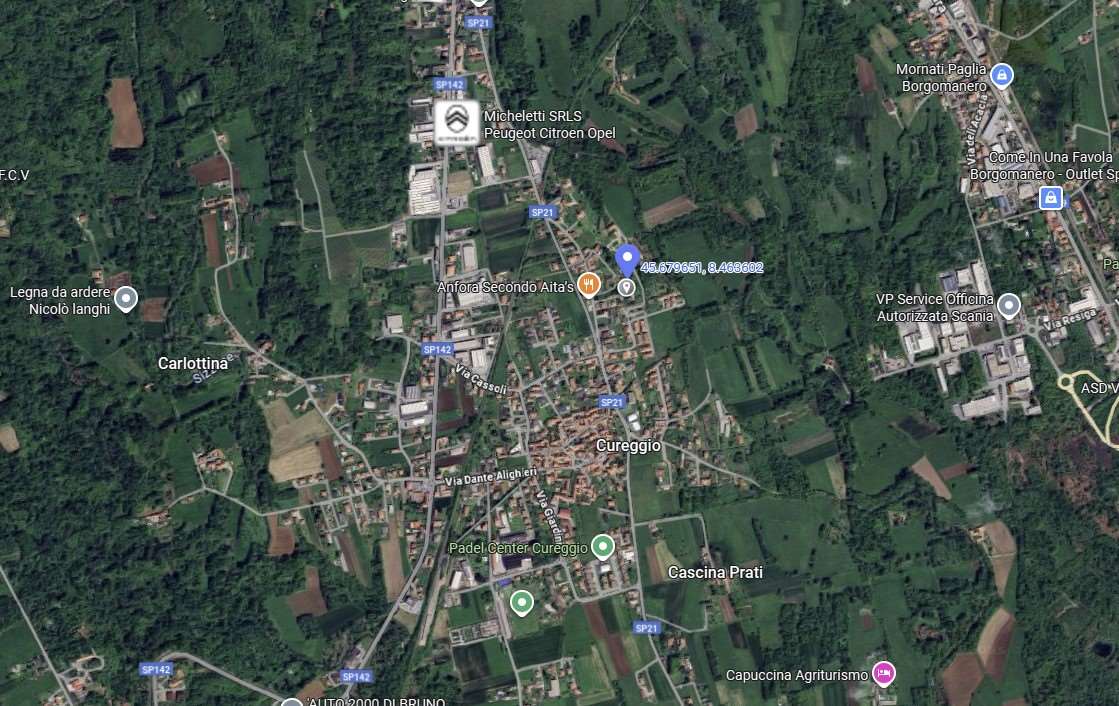Open the Micheletti SRLS Peugeot Citroen Opel marker
Image resolution: width=1119 pixels, height=706 pixels.
point(456,124)
